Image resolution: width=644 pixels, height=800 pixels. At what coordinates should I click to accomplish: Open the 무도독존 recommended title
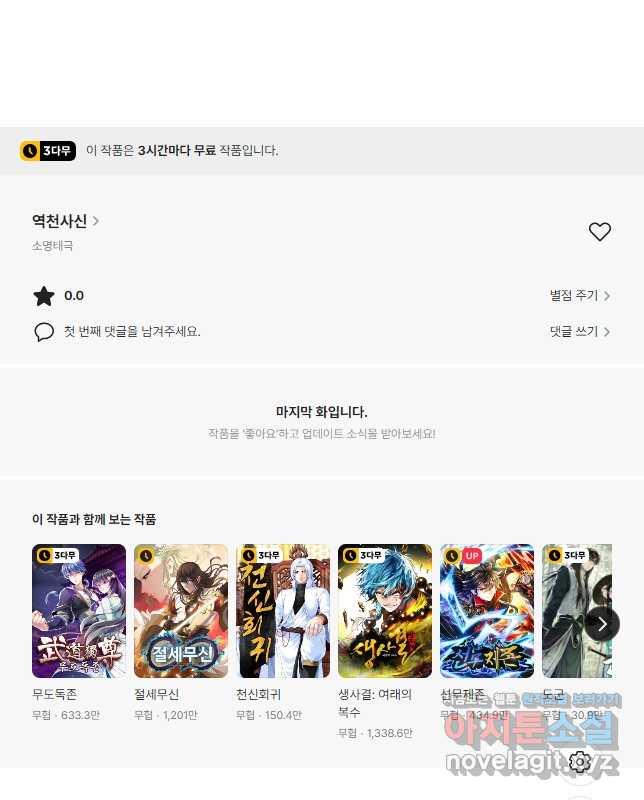(79, 611)
